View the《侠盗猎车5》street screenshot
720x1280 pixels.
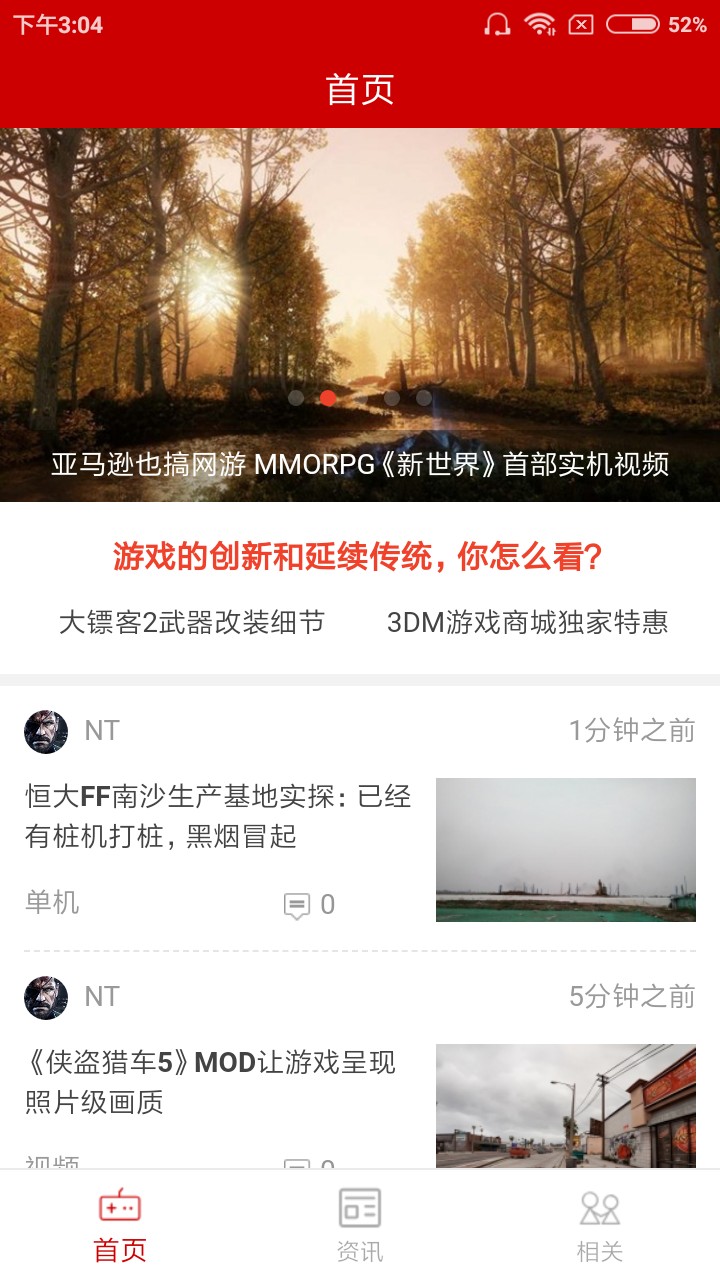click(x=566, y=1106)
